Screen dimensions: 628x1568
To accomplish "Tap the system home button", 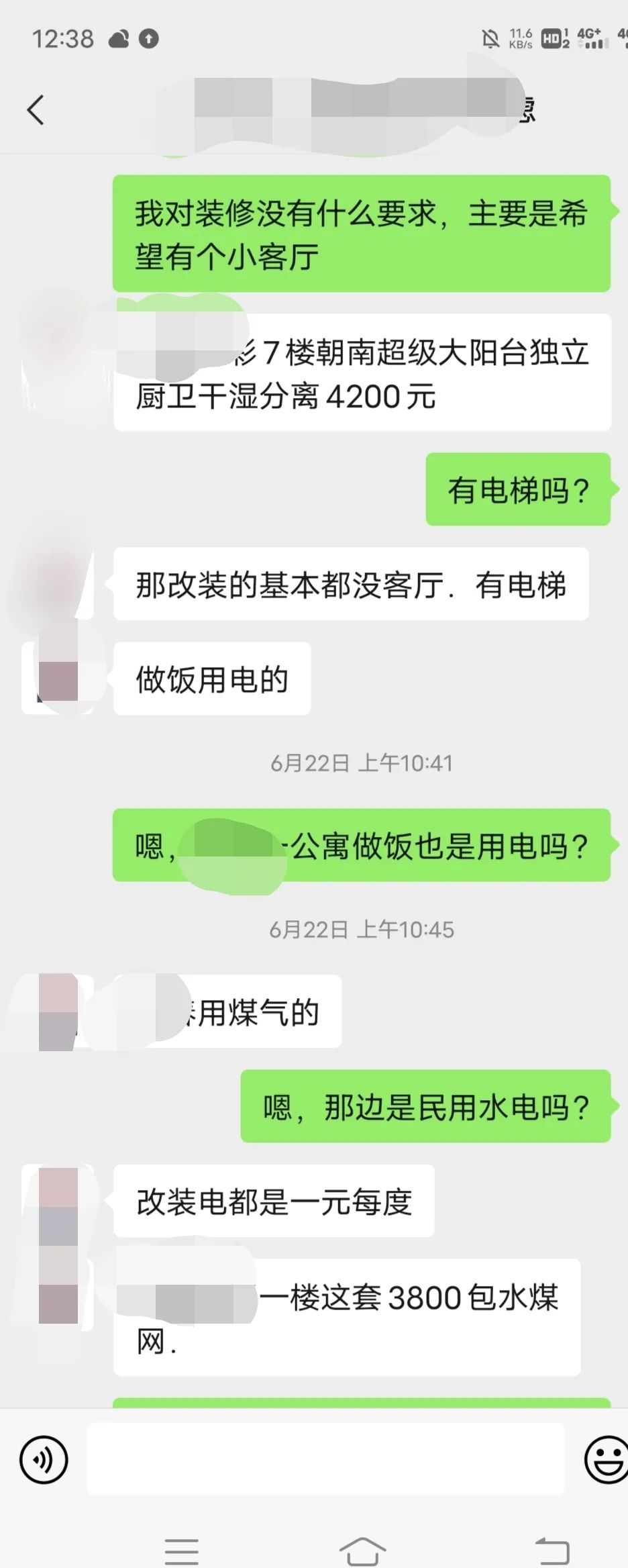I will pyautogui.click(x=362, y=1551).
